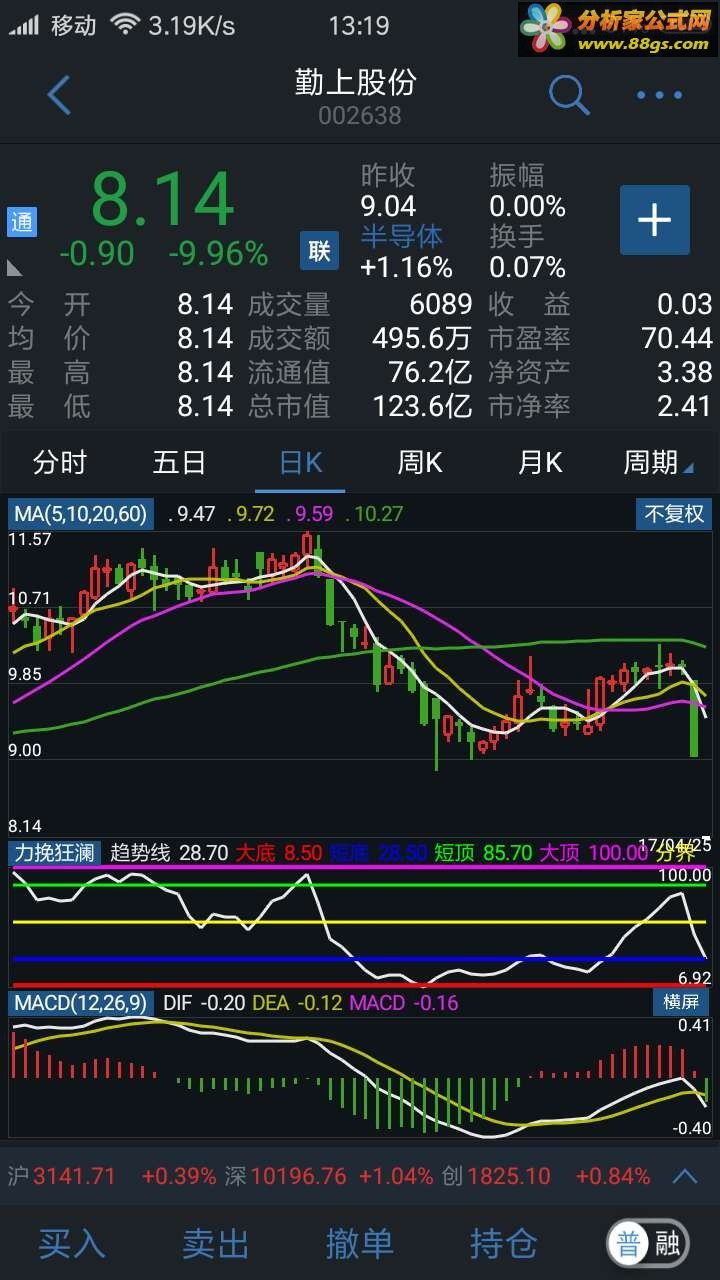Change the 不复权 adjustment setting
Viewport: 720px width, 1280px height.
pyautogui.click(x=674, y=514)
